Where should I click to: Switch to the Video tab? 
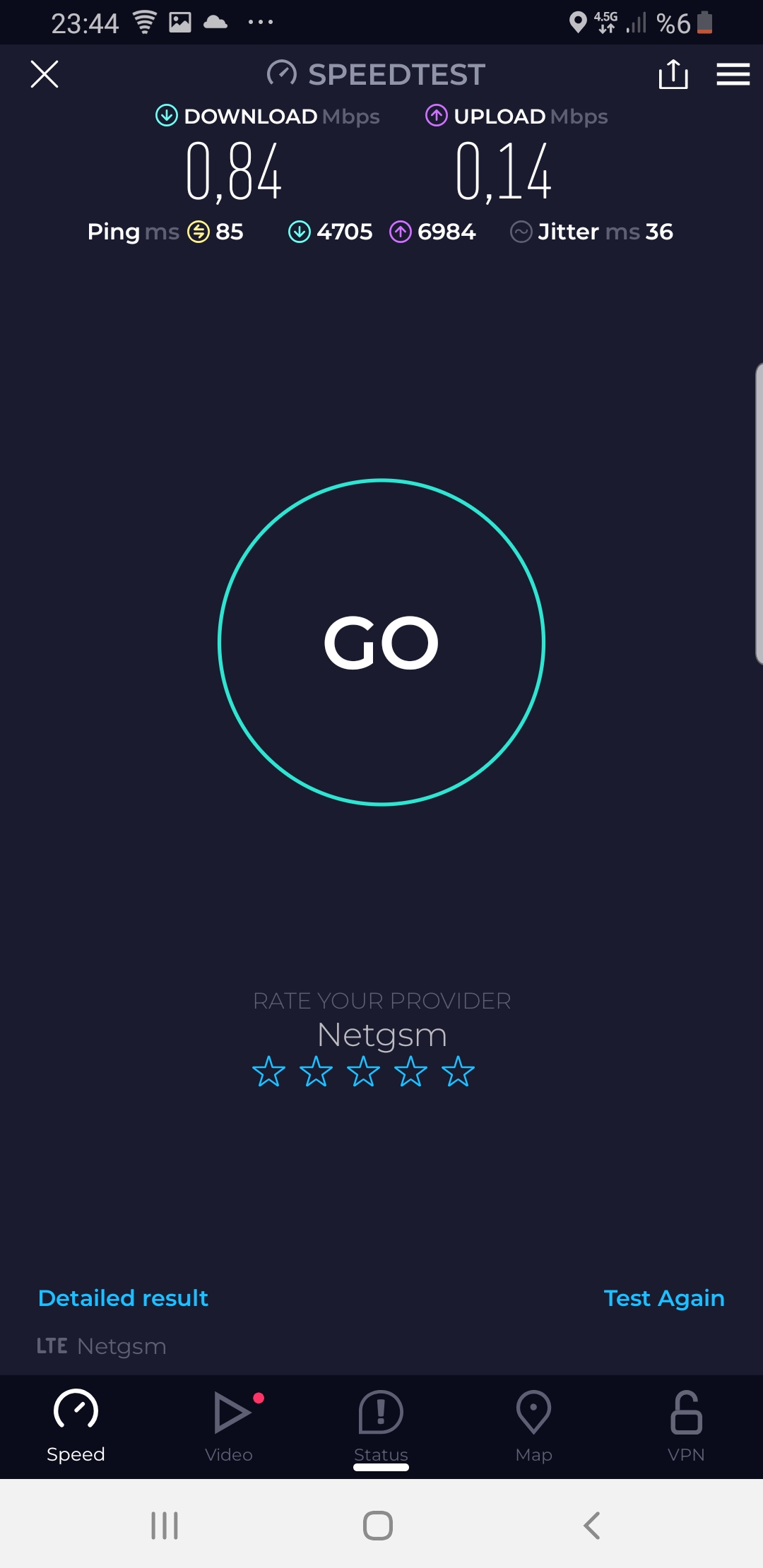[229, 1427]
